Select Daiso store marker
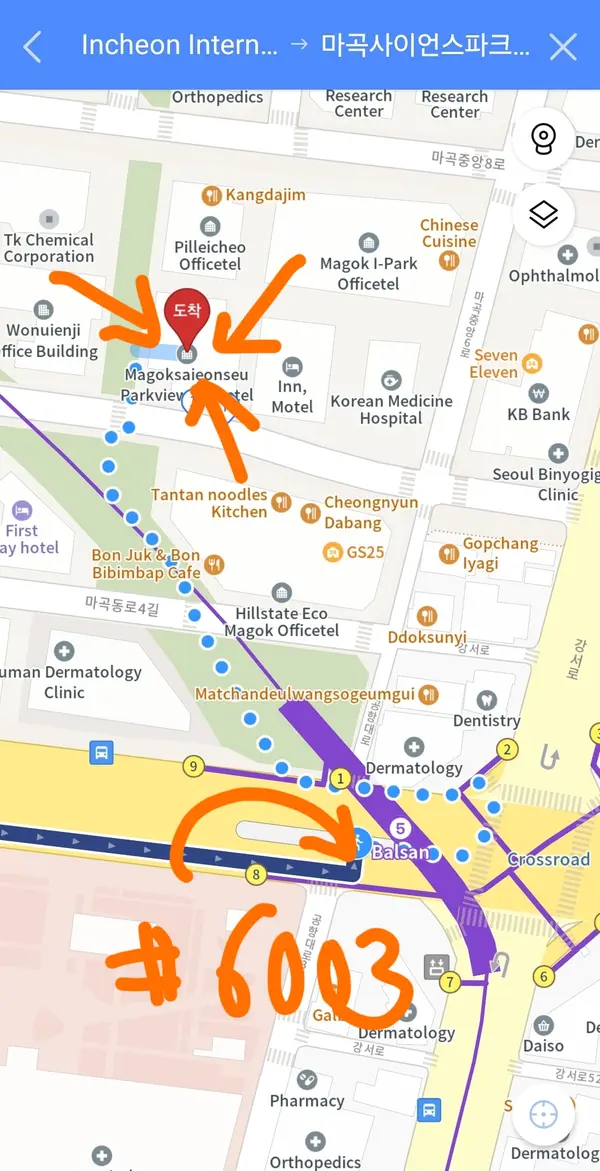600x1171 pixels. pos(543,1025)
